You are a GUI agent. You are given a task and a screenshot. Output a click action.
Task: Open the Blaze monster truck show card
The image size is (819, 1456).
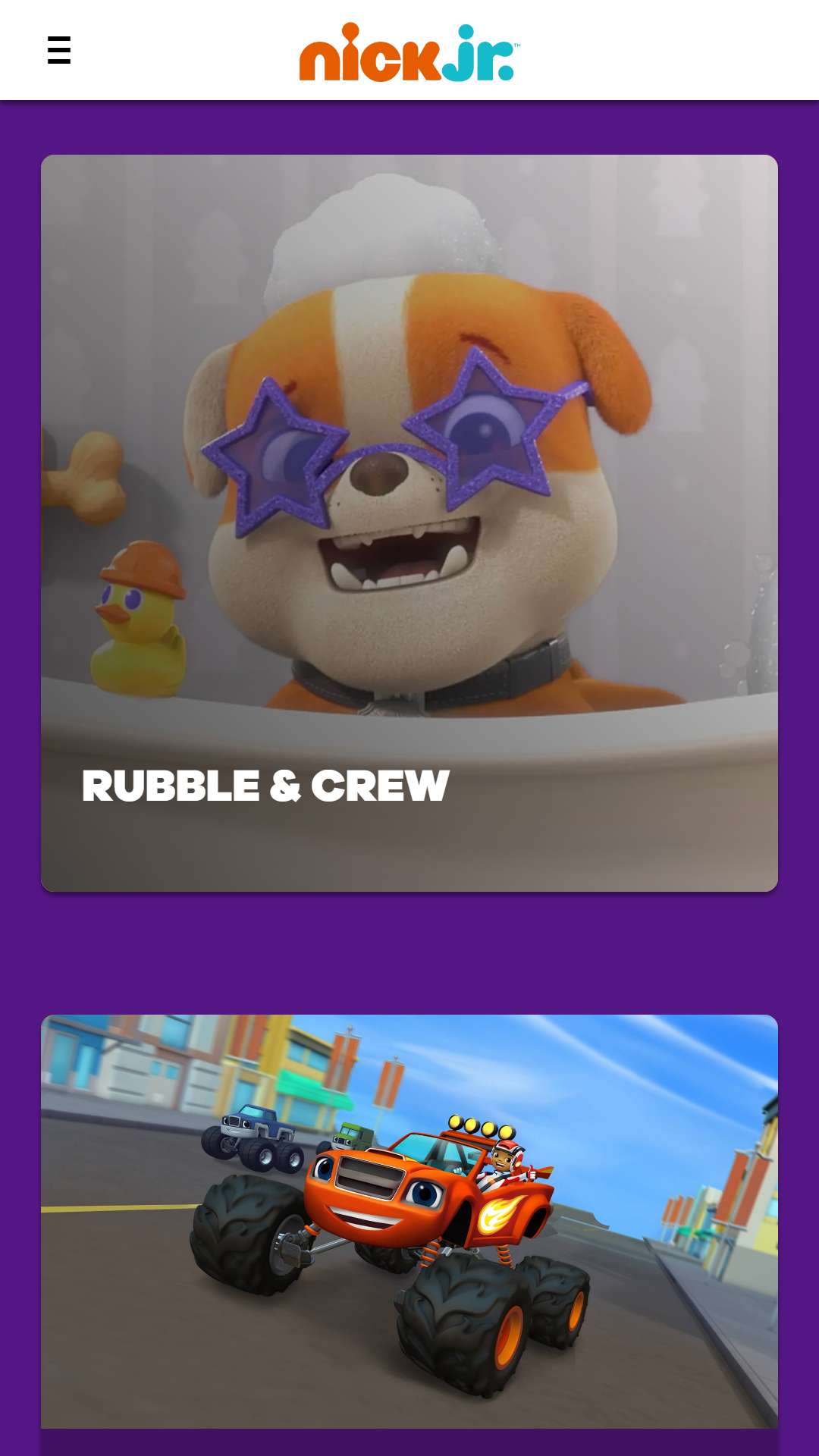[409, 1235]
